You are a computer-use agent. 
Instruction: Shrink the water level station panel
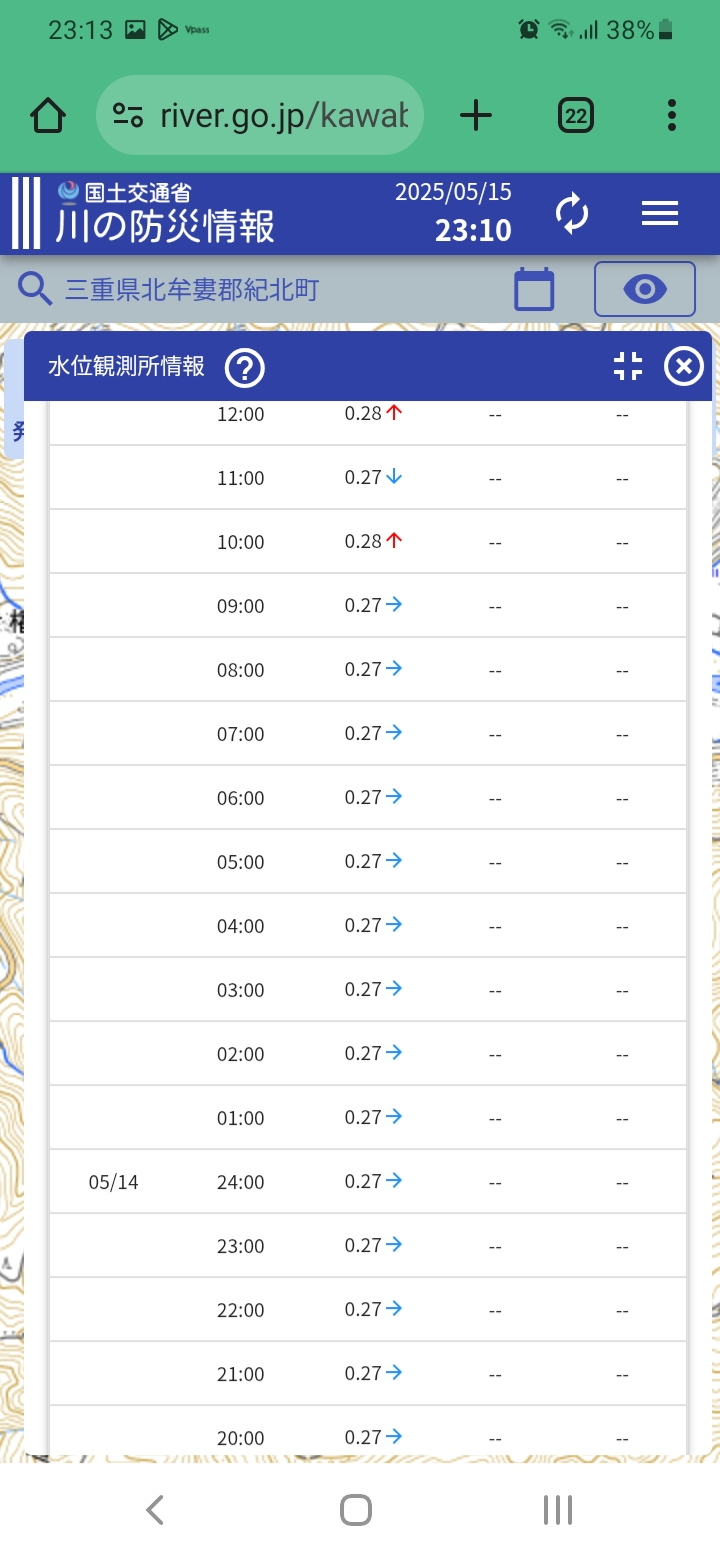pyautogui.click(x=628, y=367)
